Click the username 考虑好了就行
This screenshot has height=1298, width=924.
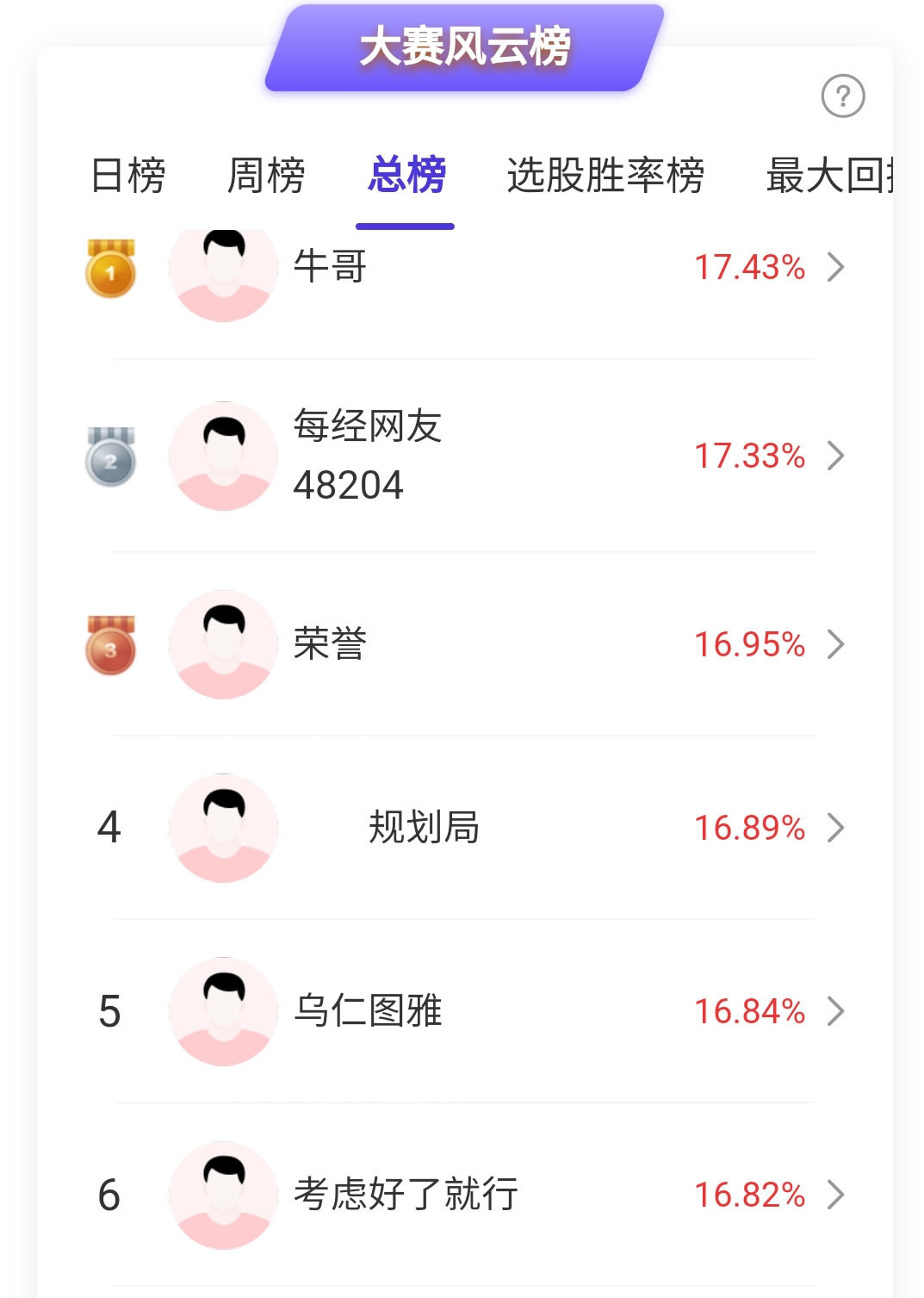pos(403,1196)
